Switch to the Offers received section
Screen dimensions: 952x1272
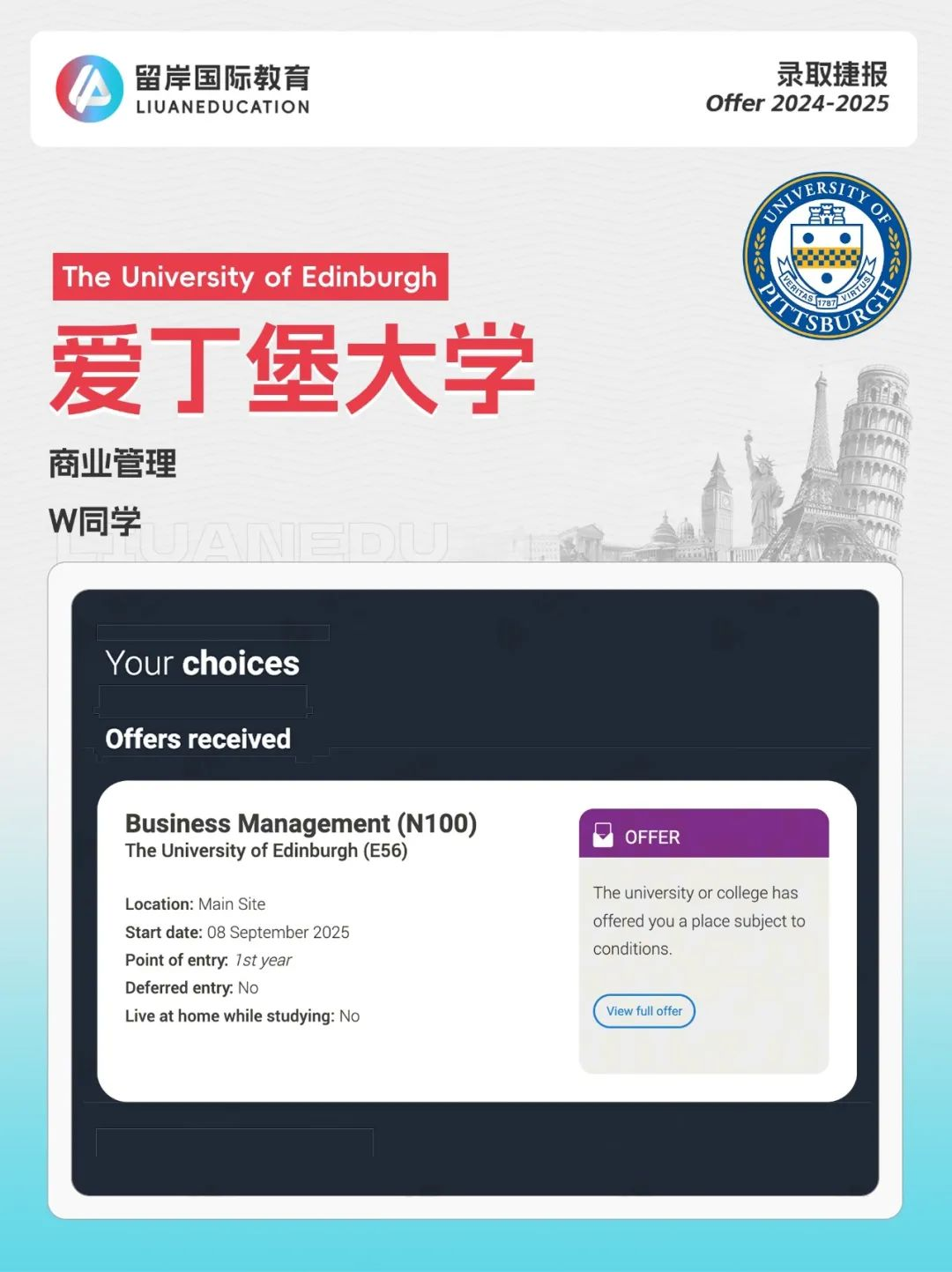click(x=197, y=739)
